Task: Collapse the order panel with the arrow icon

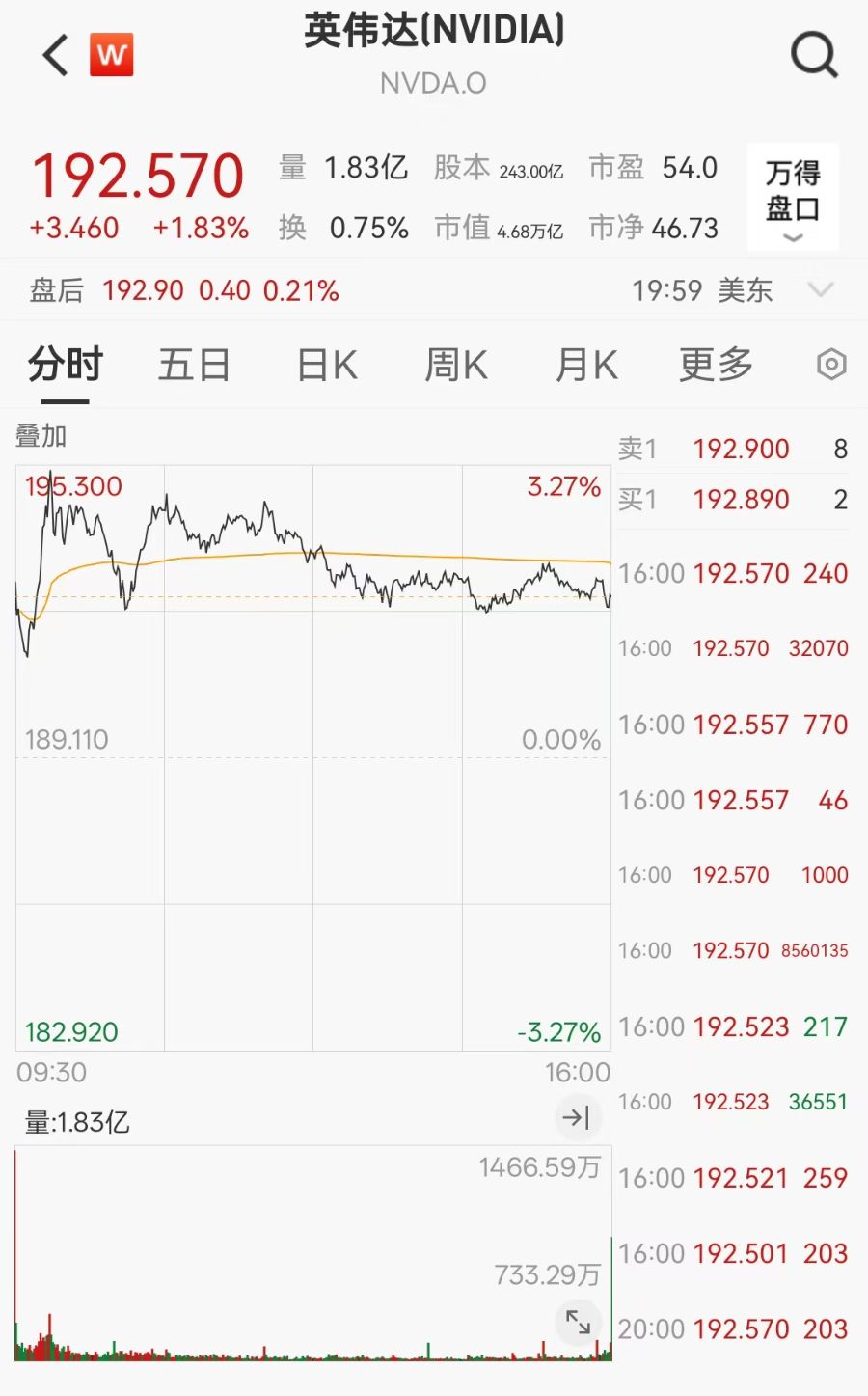Action: [576, 1118]
